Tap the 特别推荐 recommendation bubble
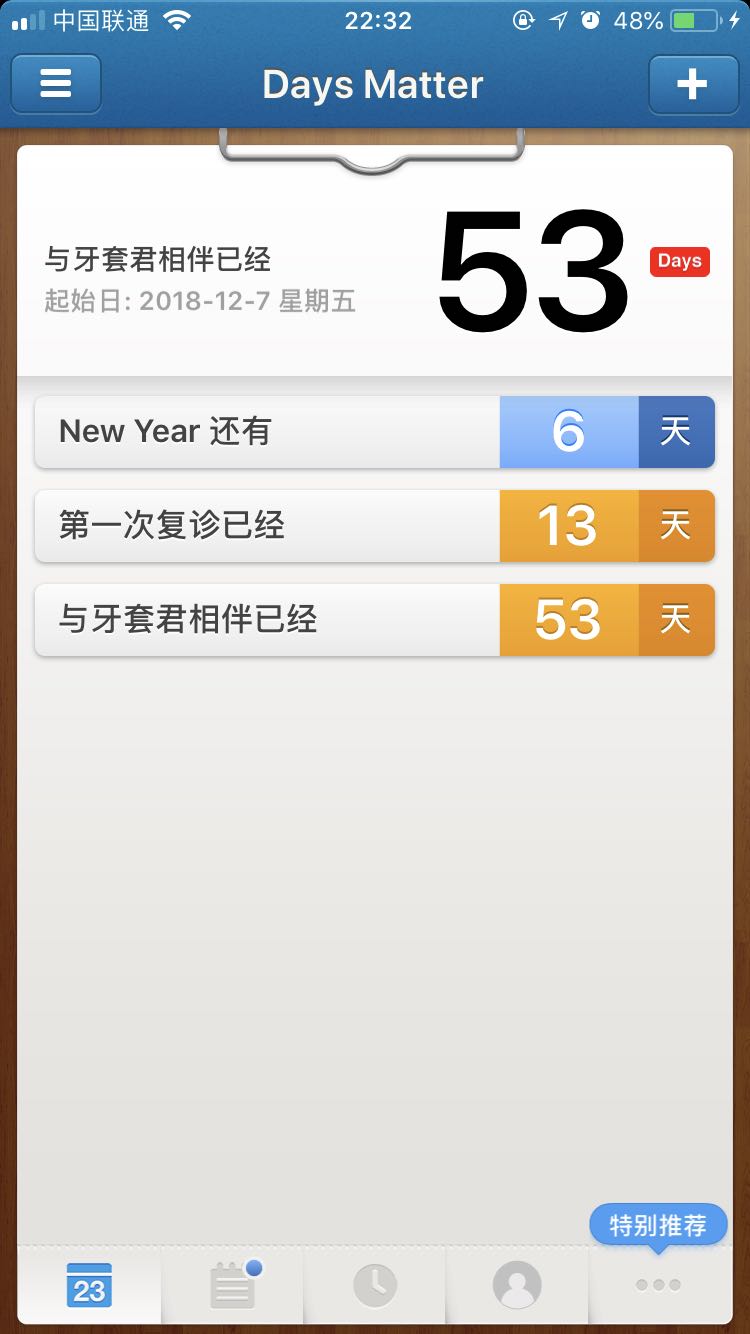The image size is (750, 1334). [658, 1225]
